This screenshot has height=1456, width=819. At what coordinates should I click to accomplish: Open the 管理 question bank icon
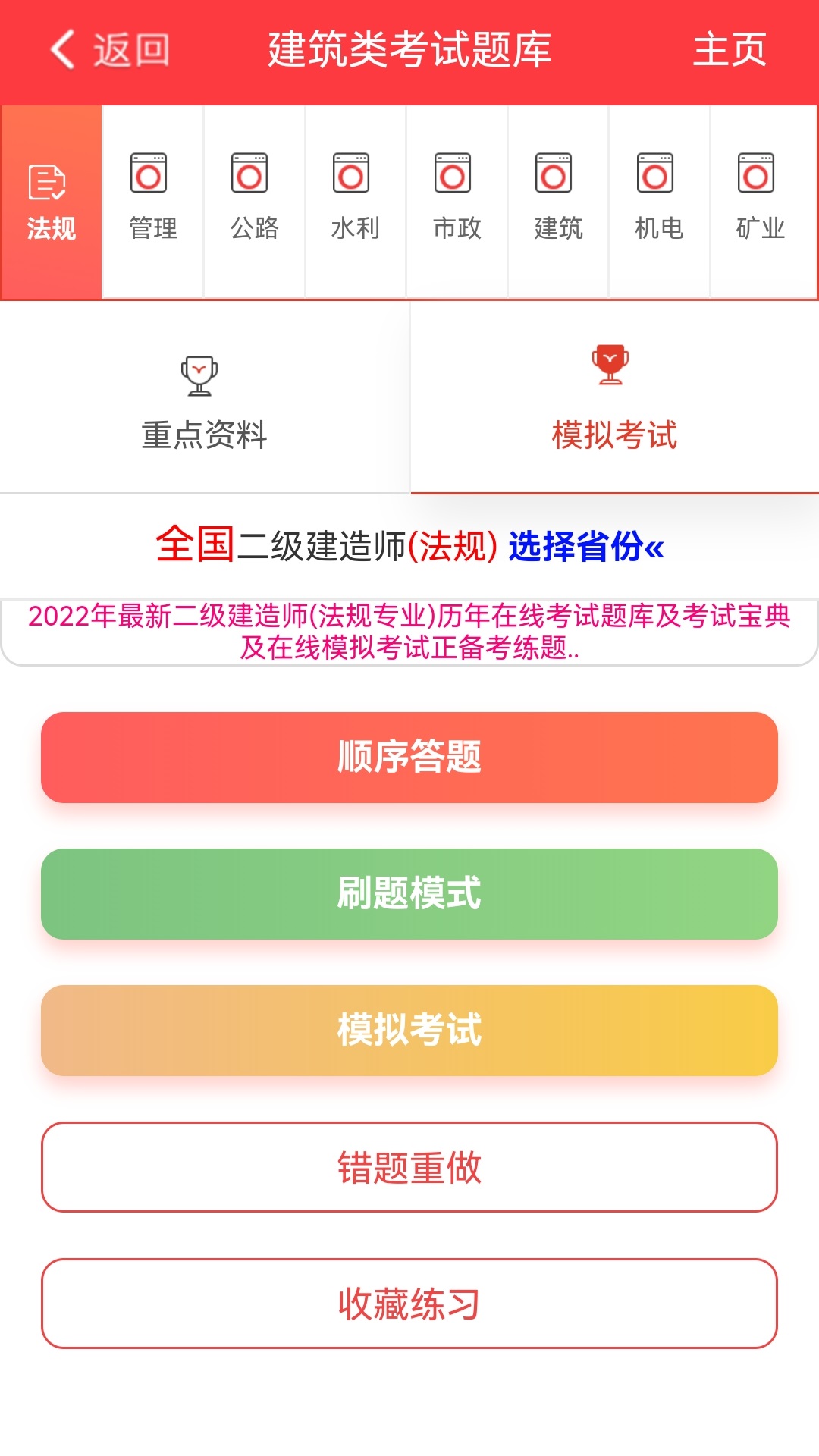coord(152,197)
